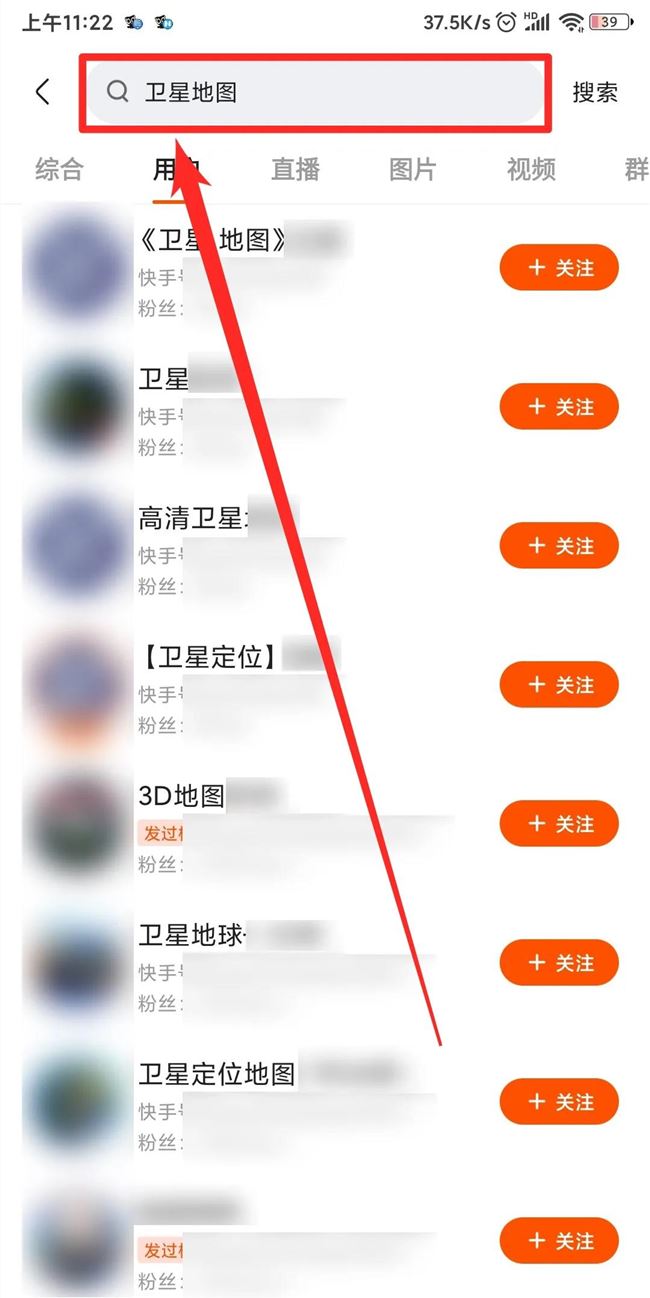
Task: Tap the 搜索 button
Action: coord(595,92)
